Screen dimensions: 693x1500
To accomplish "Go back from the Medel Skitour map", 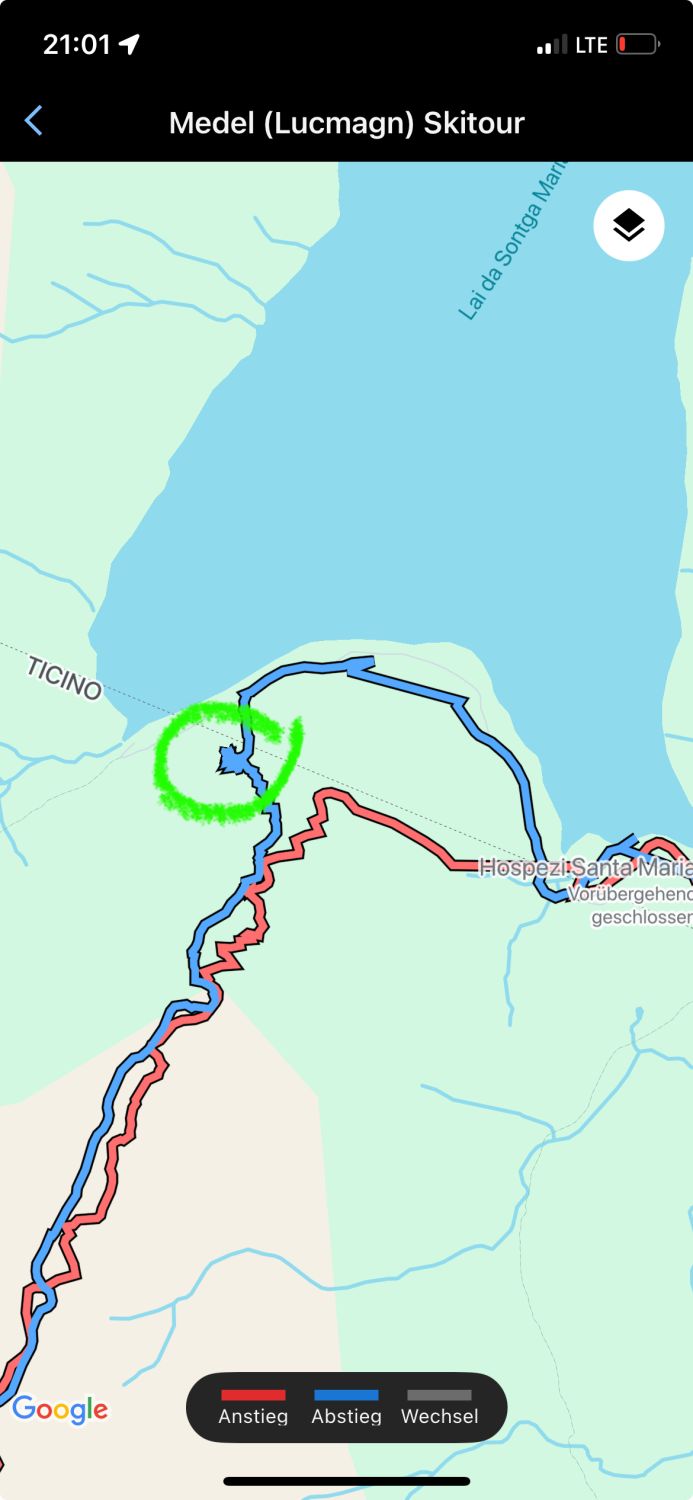I will click(34, 122).
